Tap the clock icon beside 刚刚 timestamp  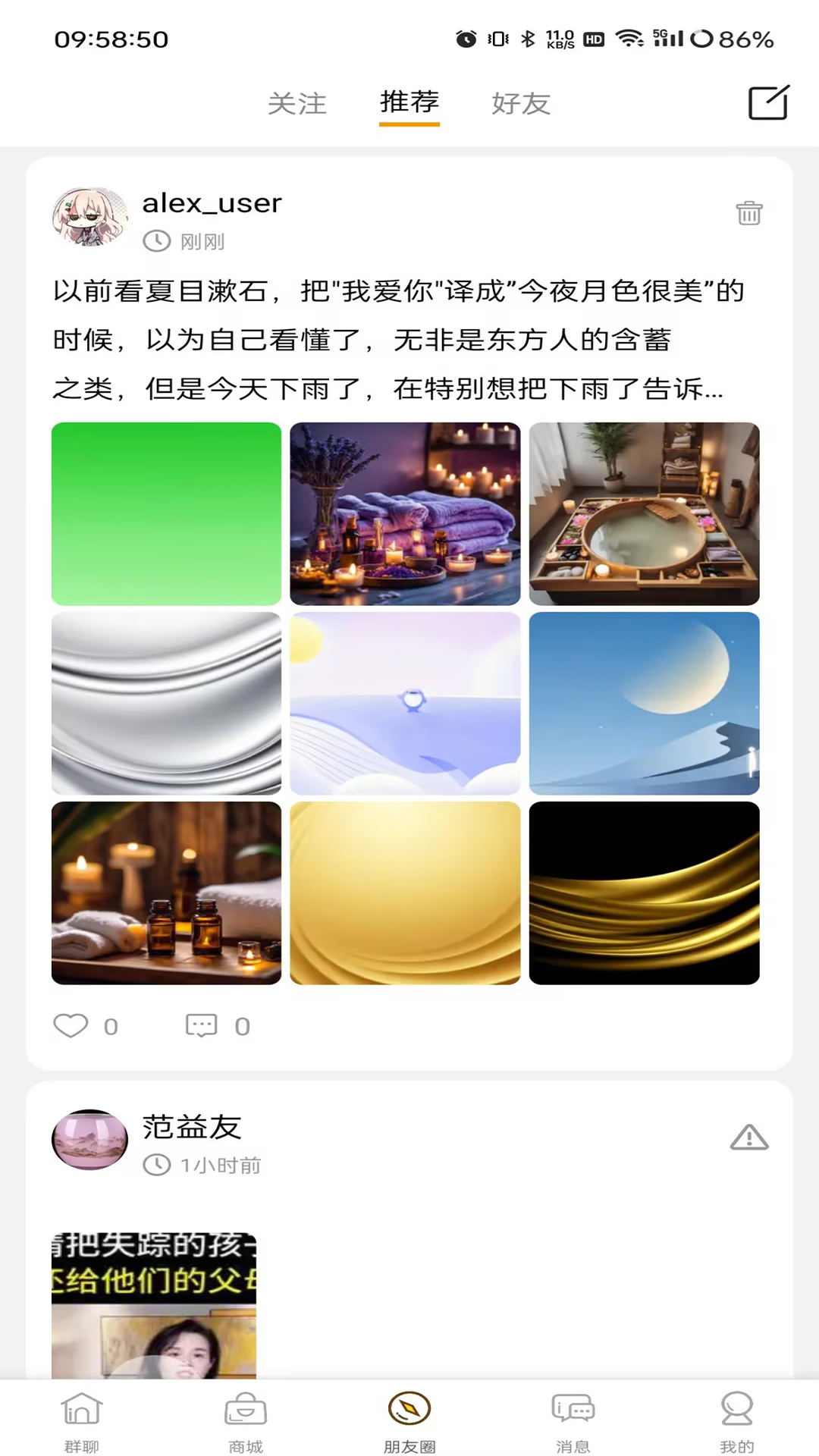pos(157,240)
